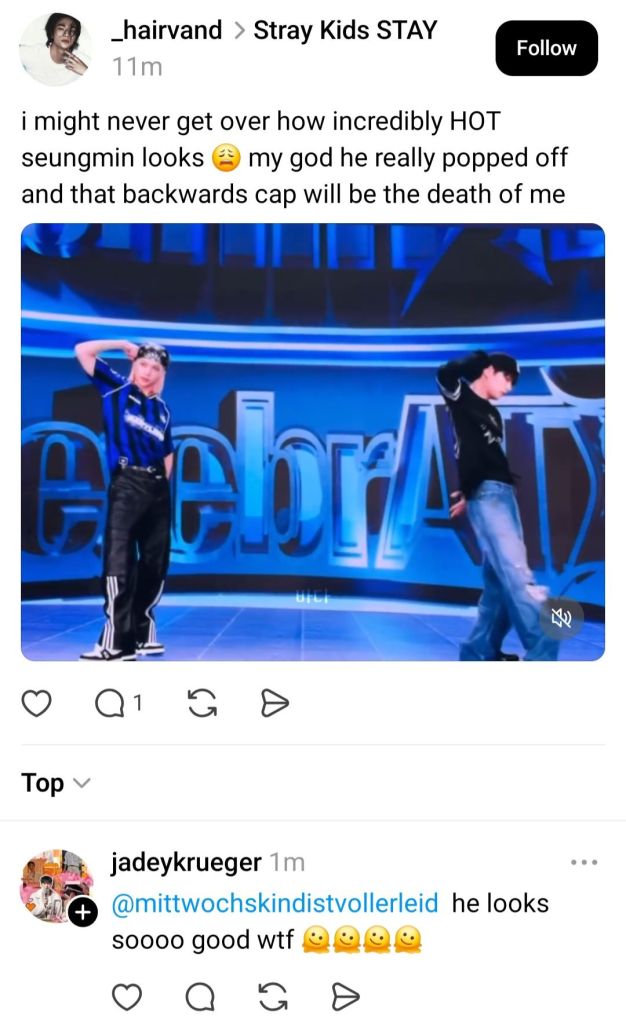Follow the _hairvand account
Image resolution: width=626 pixels, height=1023 pixels.
(546, 48)
